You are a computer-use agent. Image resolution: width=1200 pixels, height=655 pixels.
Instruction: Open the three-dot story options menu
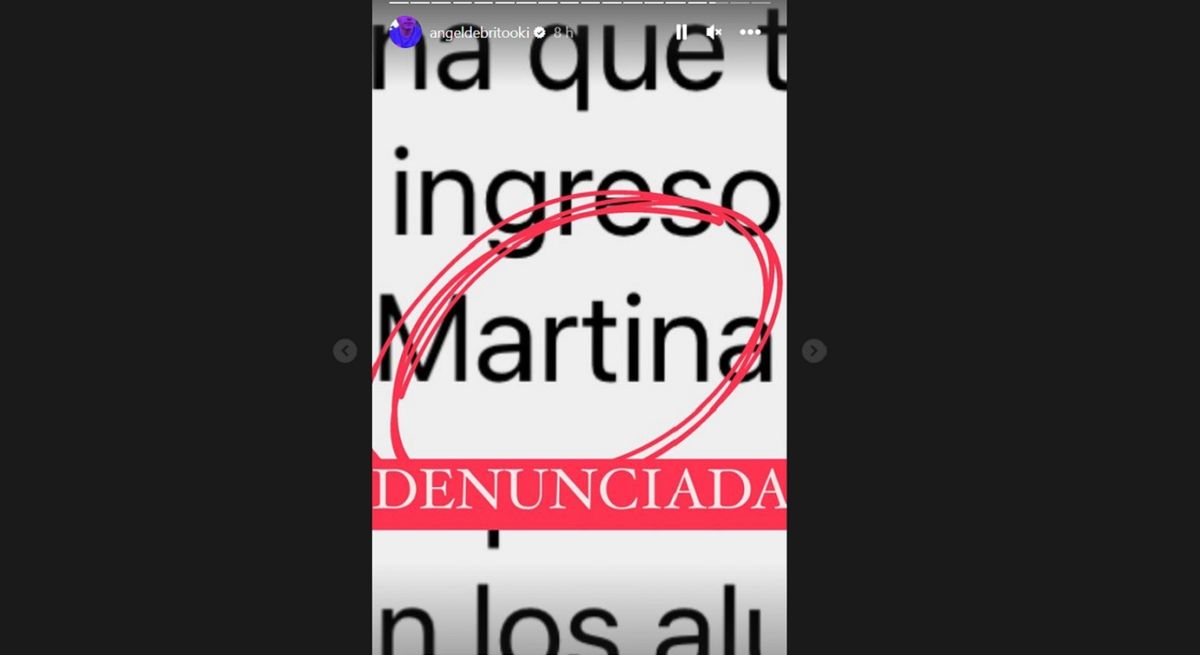pyautogui.click(x=750, y=32)
